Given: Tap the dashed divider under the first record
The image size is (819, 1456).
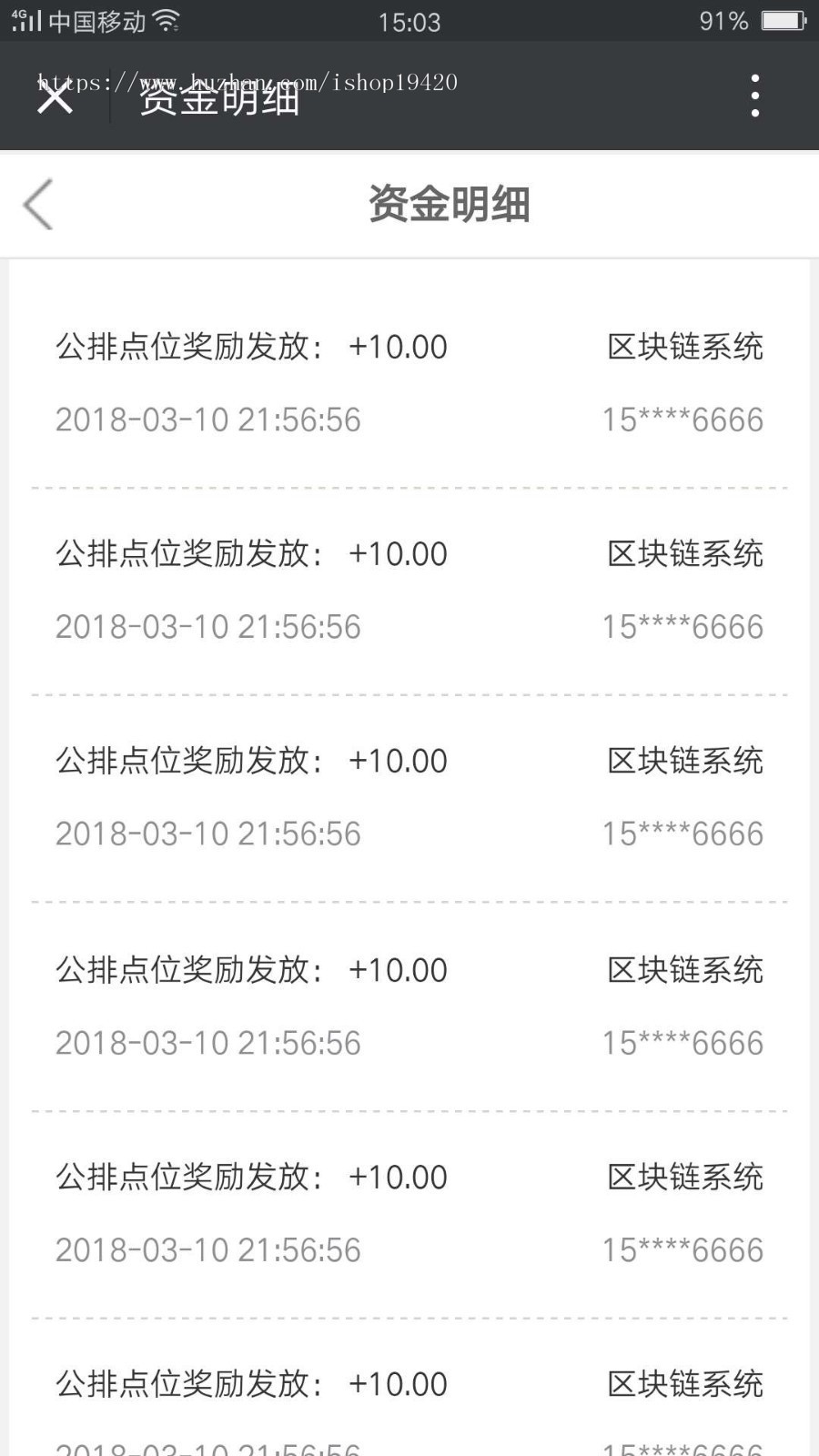Looking at the screenshot, I should pyautogui.click(x=409, y=489).
